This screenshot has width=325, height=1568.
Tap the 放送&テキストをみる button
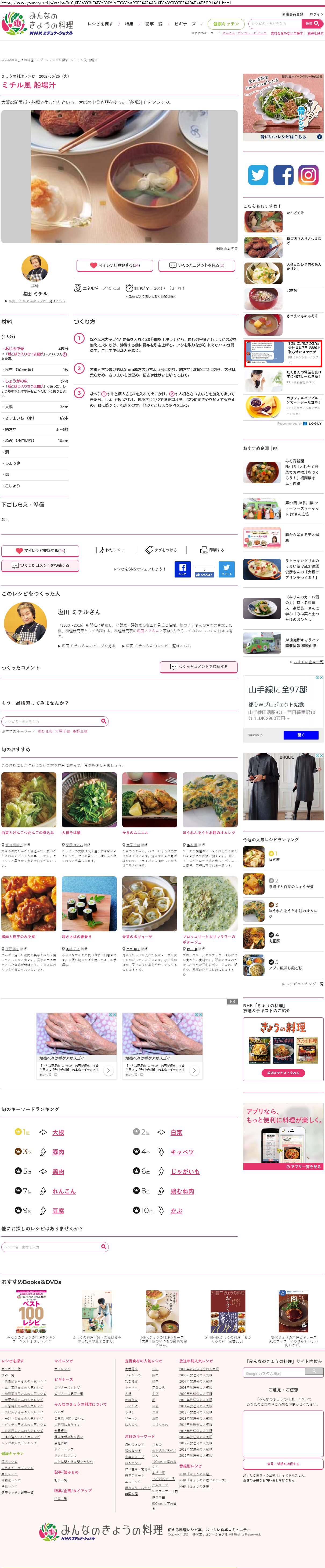[x=283, y=1072]
